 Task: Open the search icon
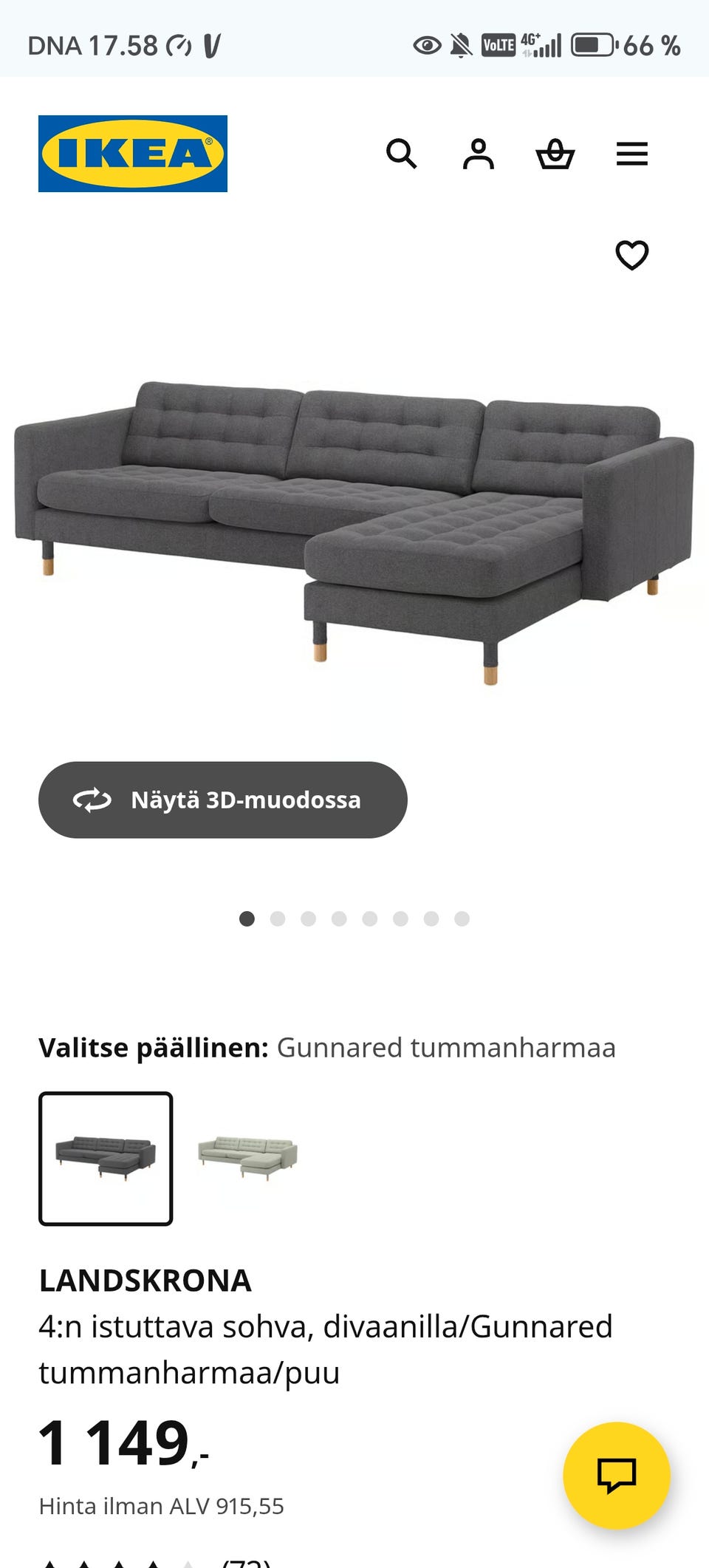(403, 154)
